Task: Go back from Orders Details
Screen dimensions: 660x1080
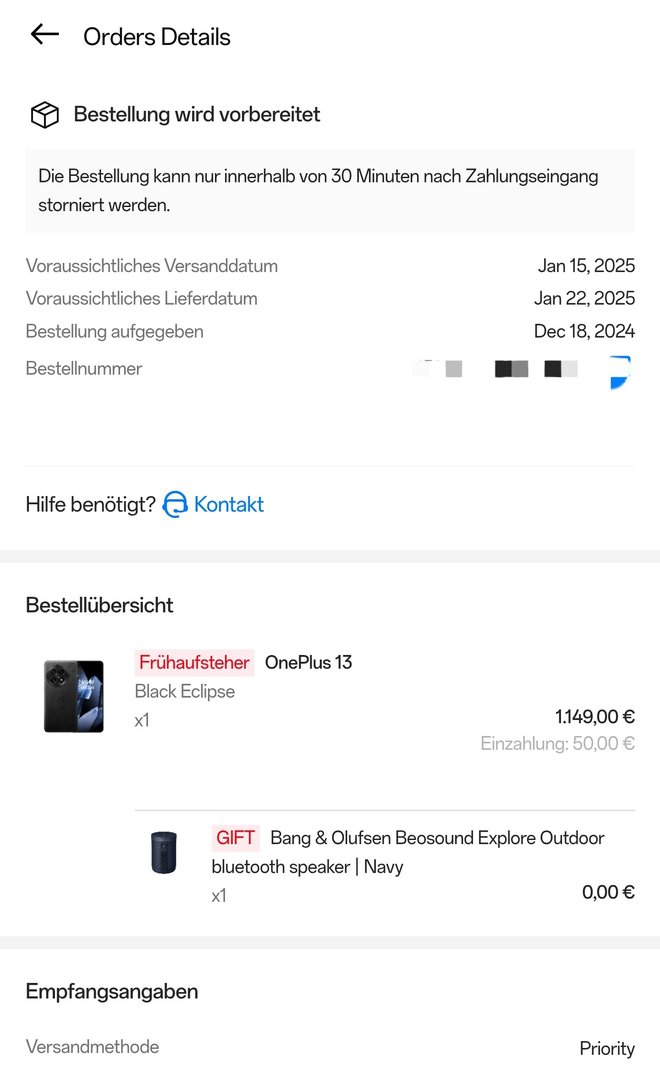Action: pos(45,35)
